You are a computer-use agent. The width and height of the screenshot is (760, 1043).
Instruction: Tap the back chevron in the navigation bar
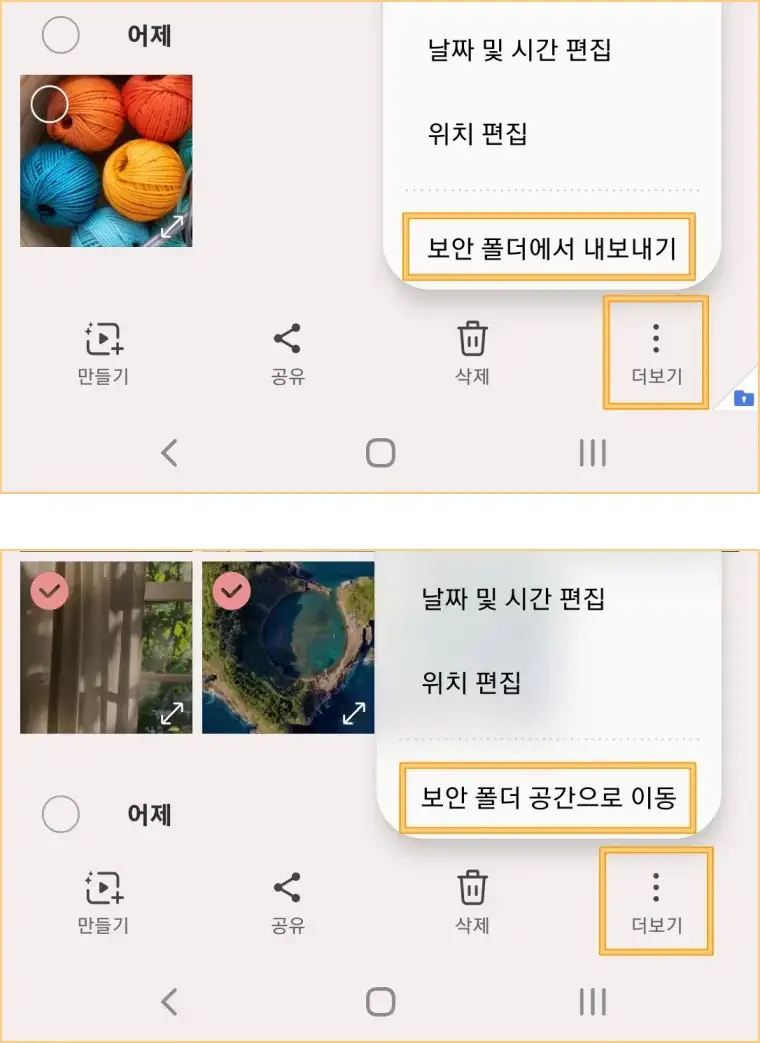coord(168,452)
